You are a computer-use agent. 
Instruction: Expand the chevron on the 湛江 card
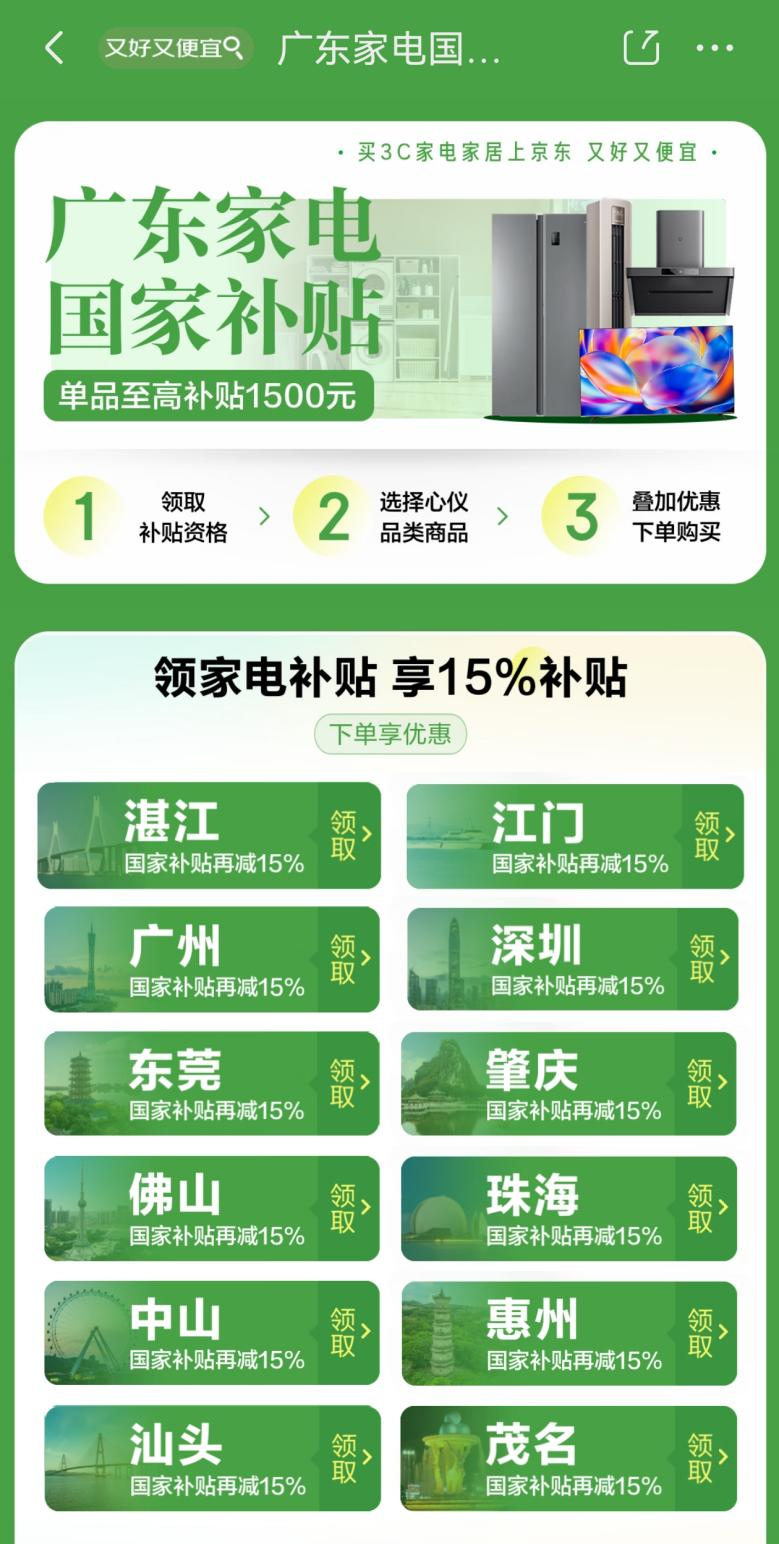(366, 836)
